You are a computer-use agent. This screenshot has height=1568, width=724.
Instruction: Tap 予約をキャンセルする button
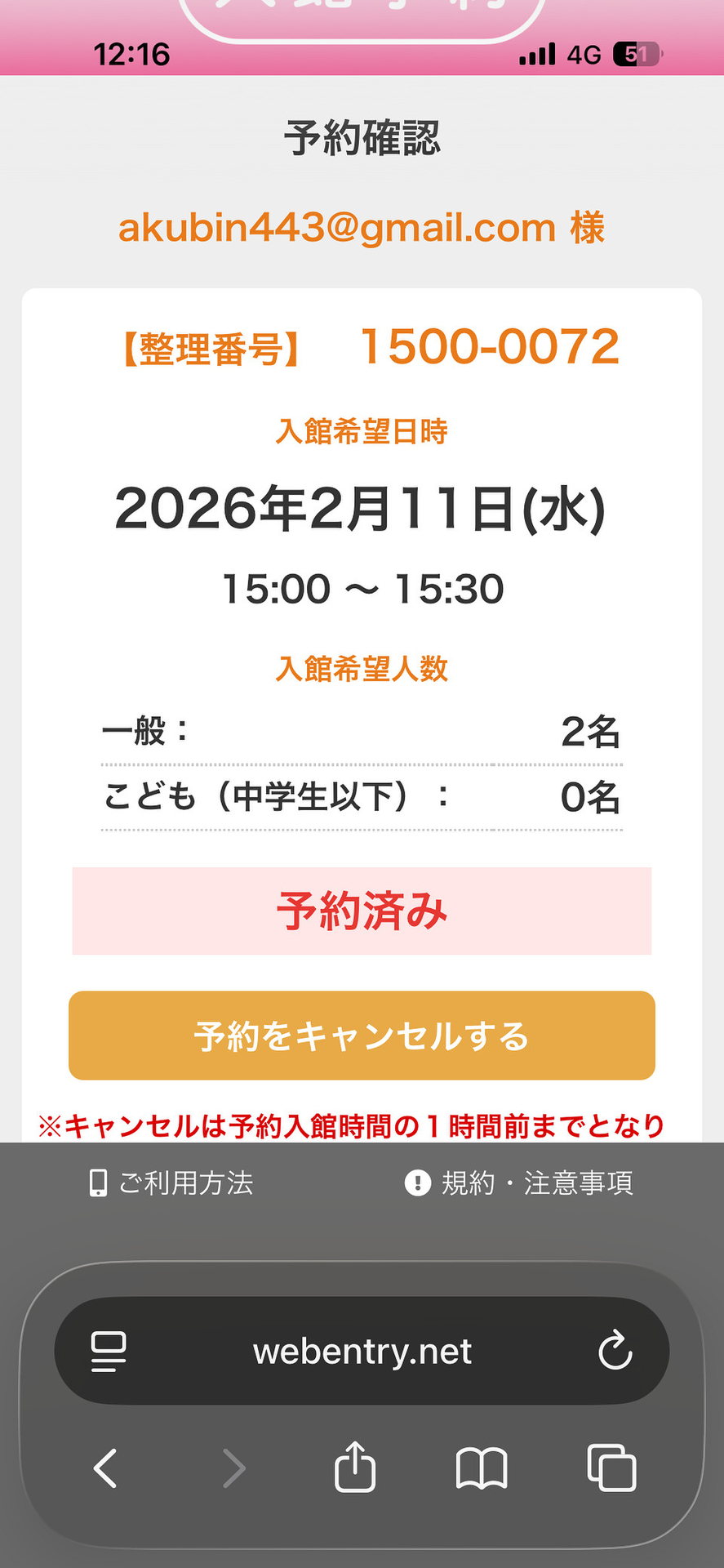pyautogui.click(x=362, y=1036)
